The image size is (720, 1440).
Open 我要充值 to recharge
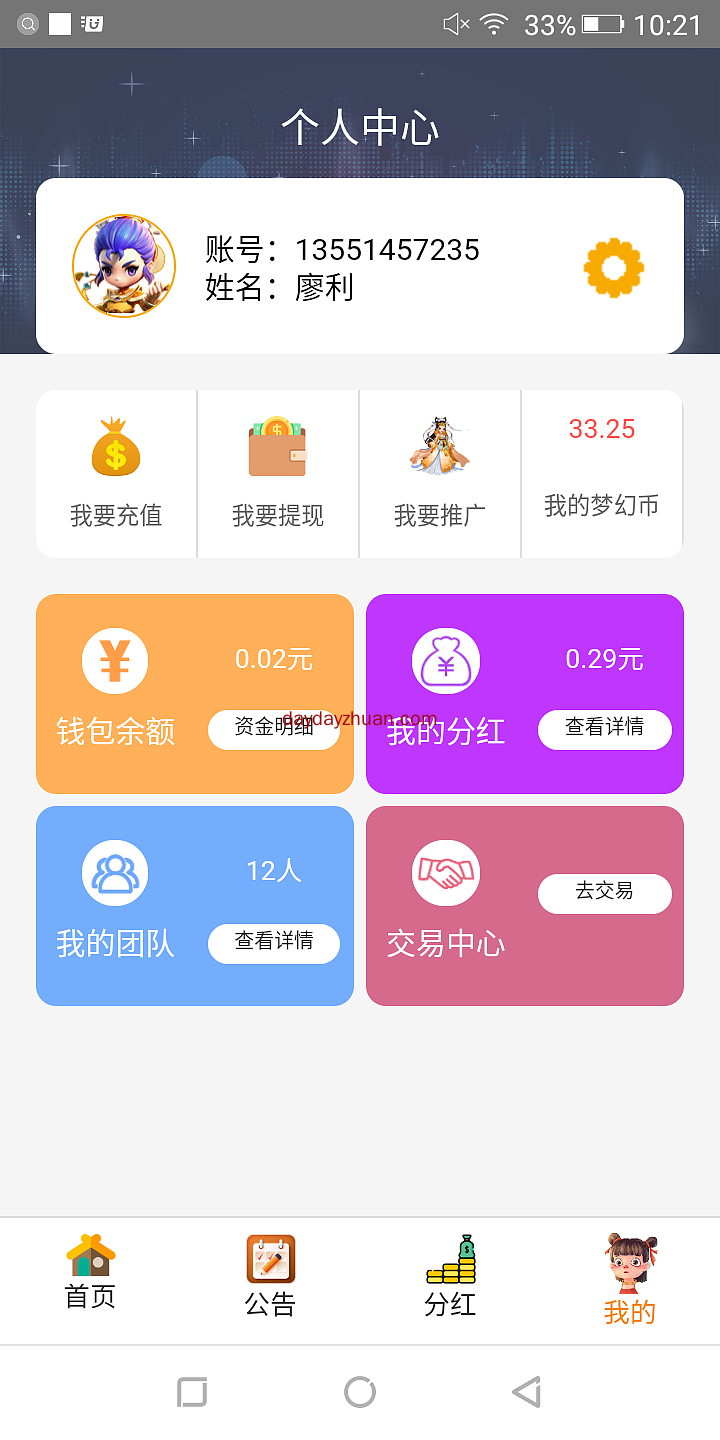pos(116,474)
